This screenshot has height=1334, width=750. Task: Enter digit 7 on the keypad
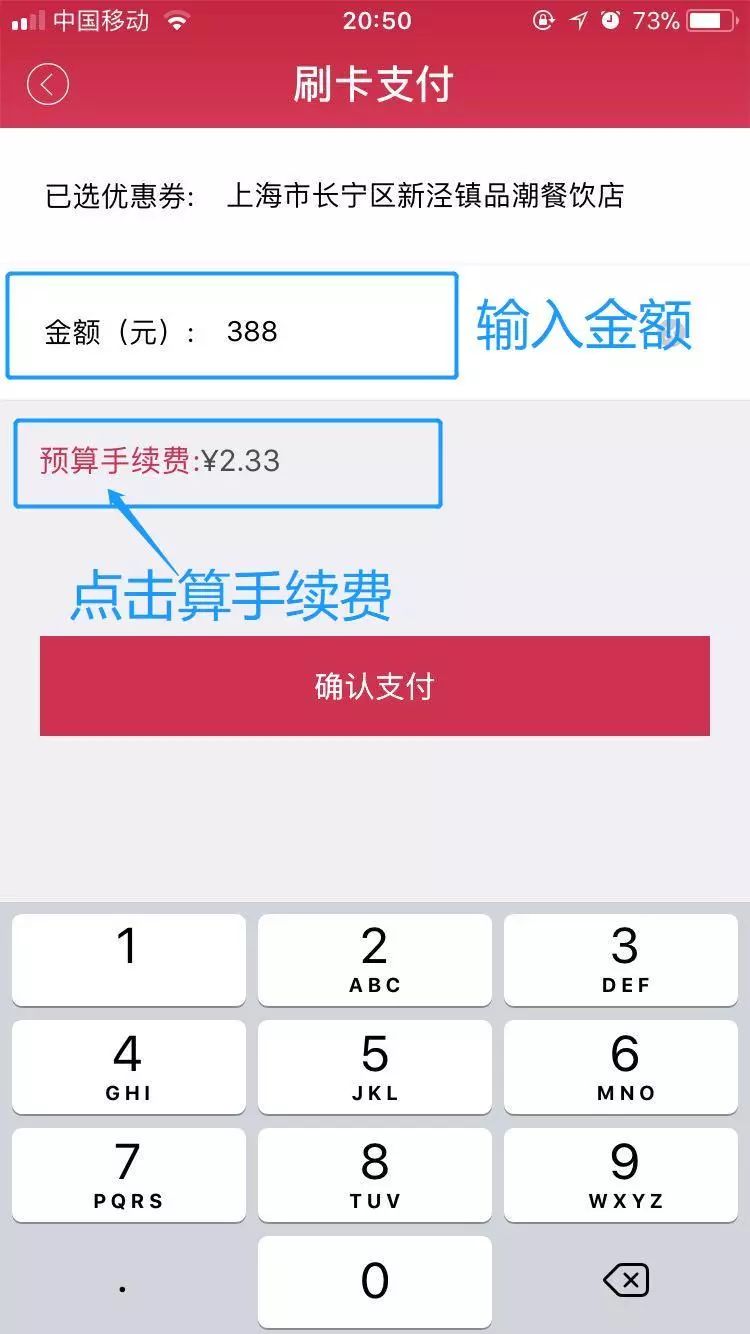click(x=129, y=1175)
